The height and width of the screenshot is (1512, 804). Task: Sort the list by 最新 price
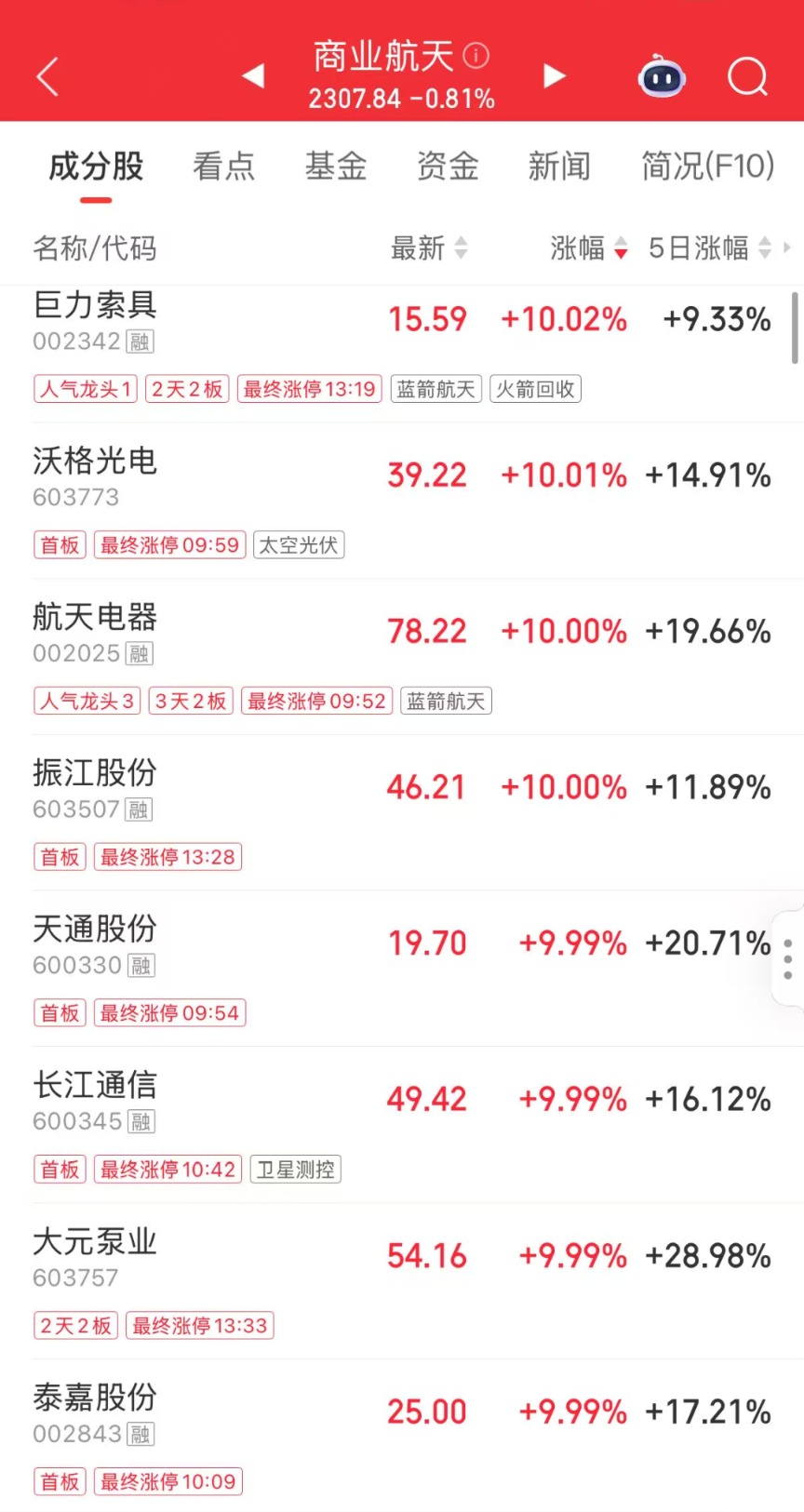tap(428, 248)
